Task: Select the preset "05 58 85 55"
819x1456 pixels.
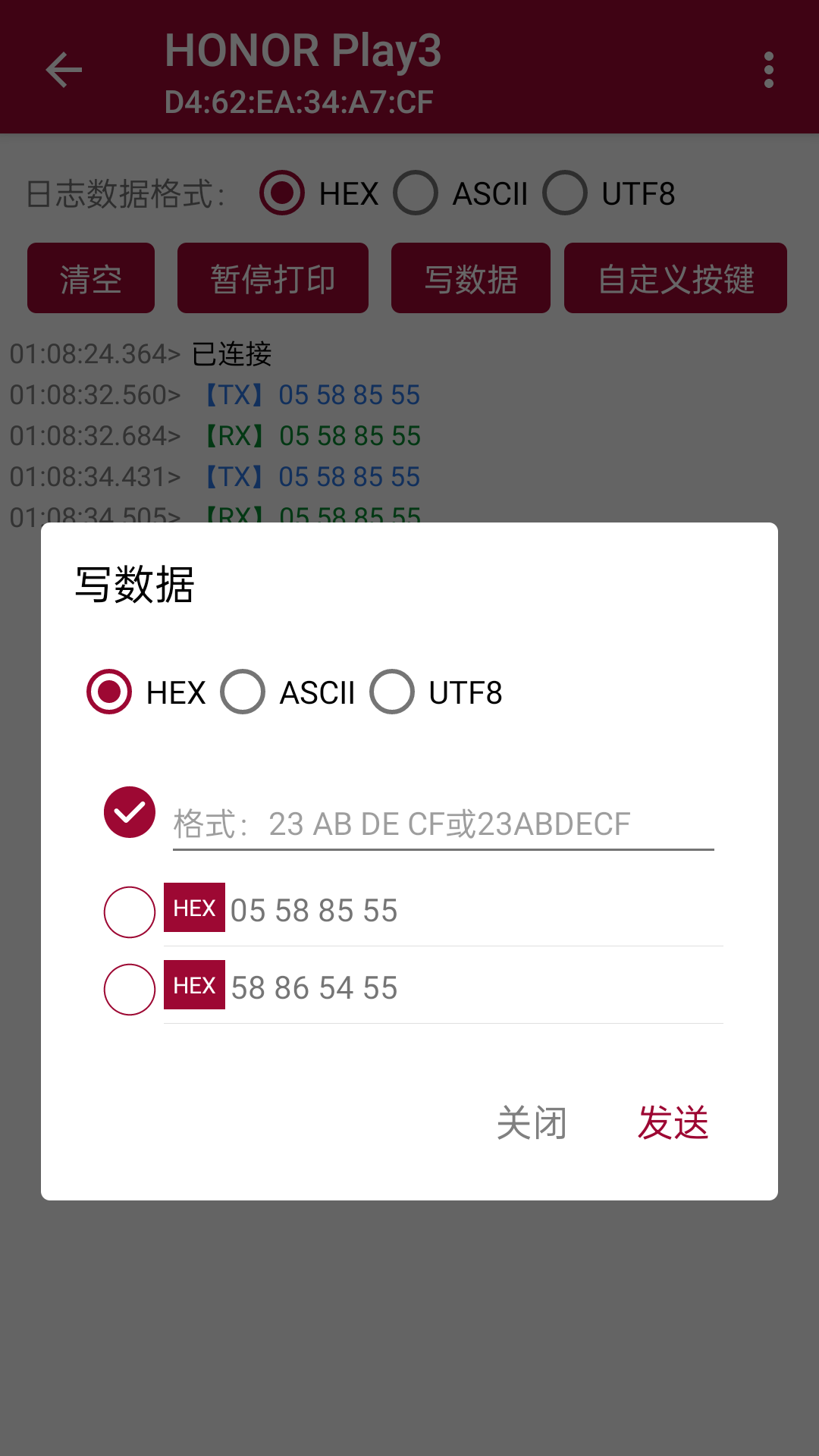Action: (129, 912)
